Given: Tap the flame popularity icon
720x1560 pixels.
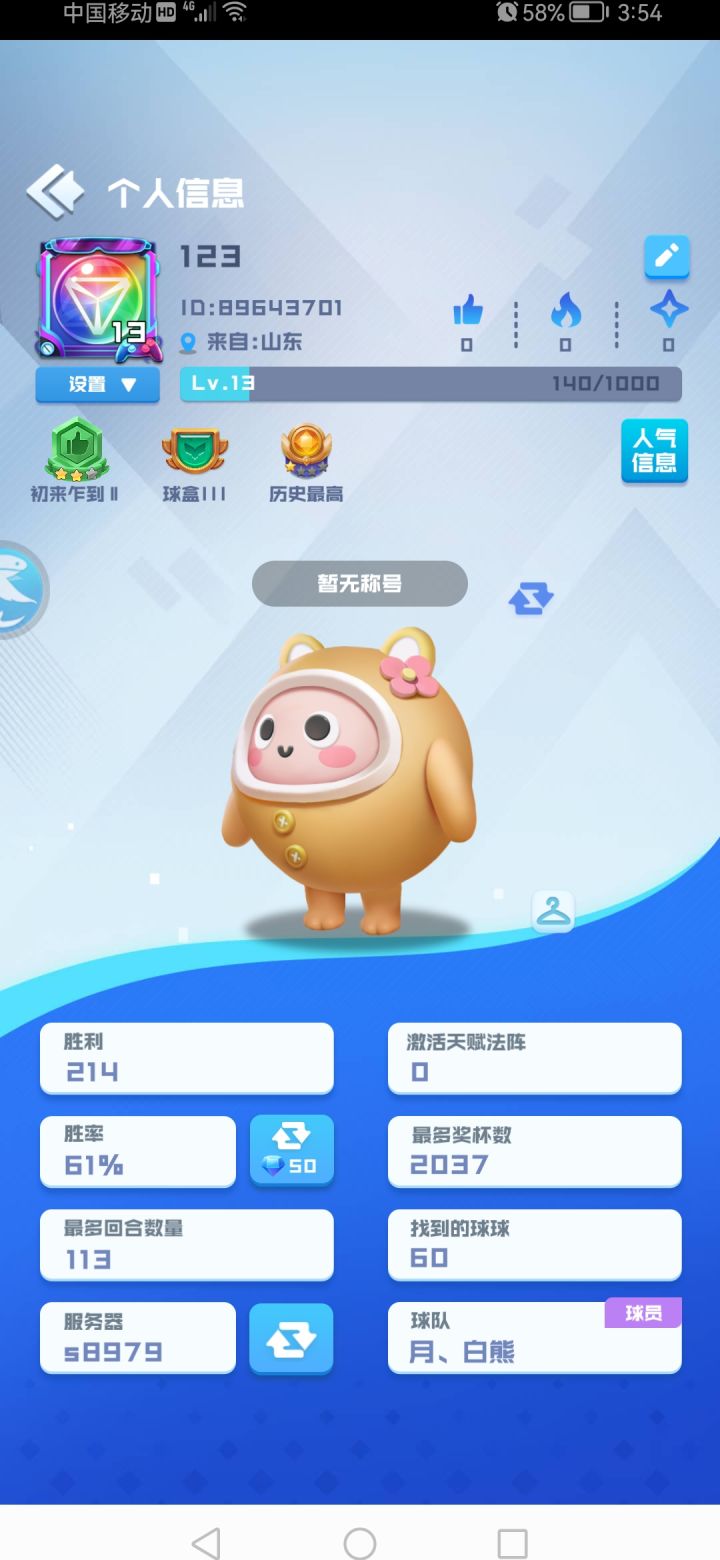Looking at the screenshot, I should coord(567,312).
